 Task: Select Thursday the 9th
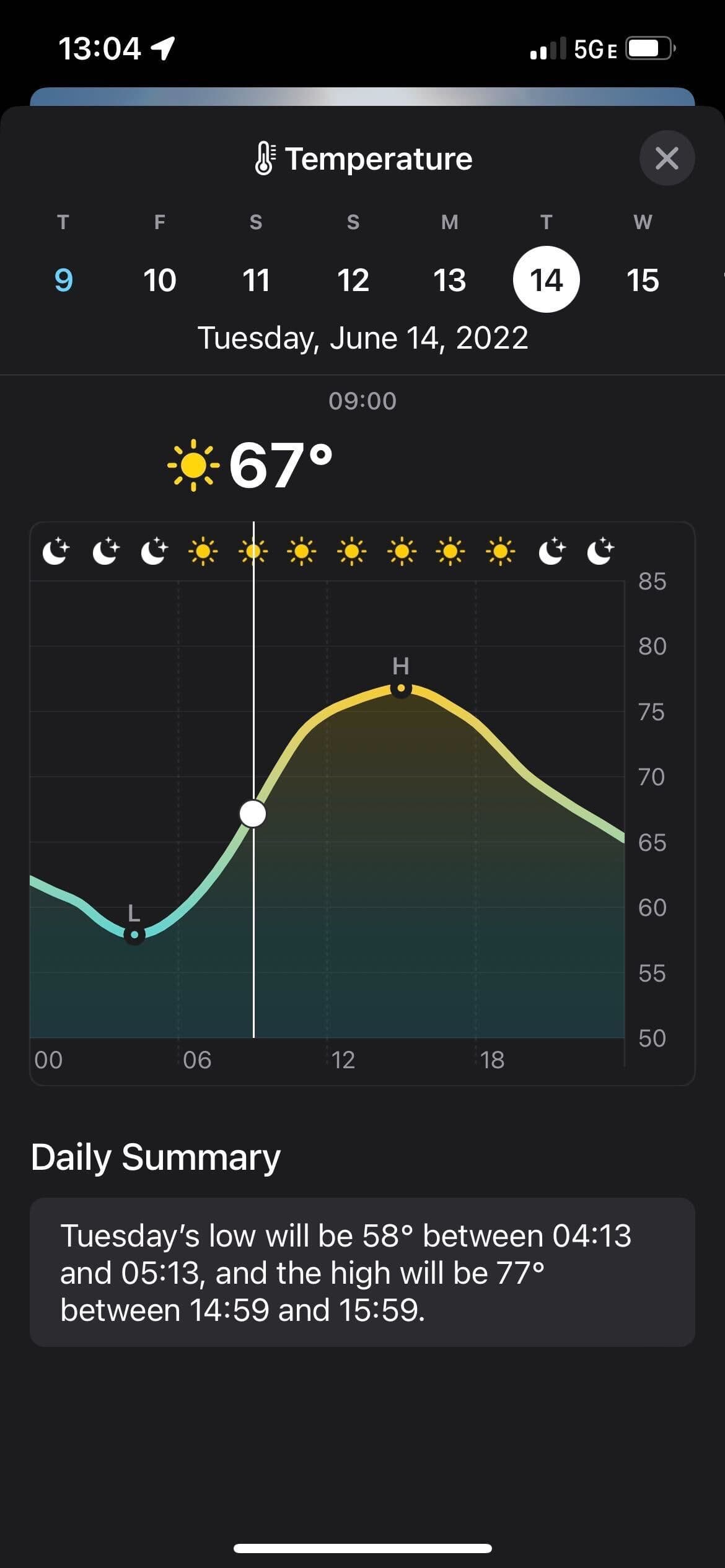click(63, 280)
